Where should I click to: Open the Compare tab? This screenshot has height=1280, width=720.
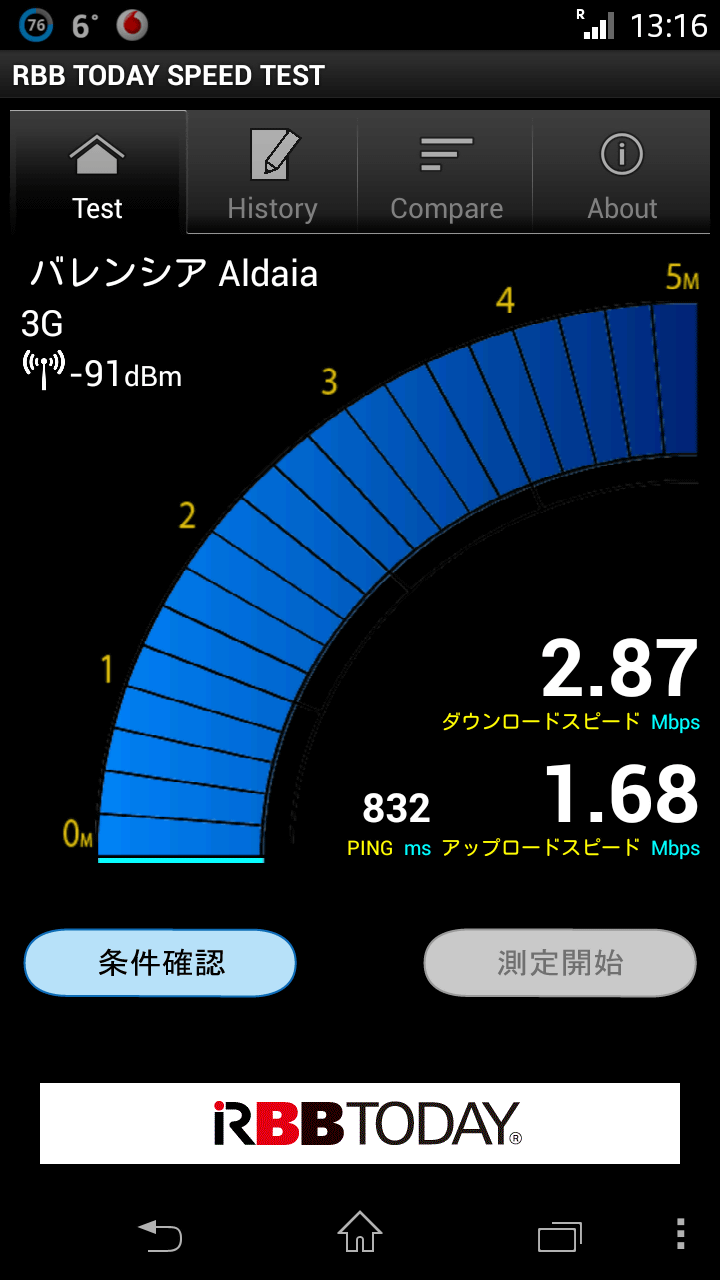446,172
